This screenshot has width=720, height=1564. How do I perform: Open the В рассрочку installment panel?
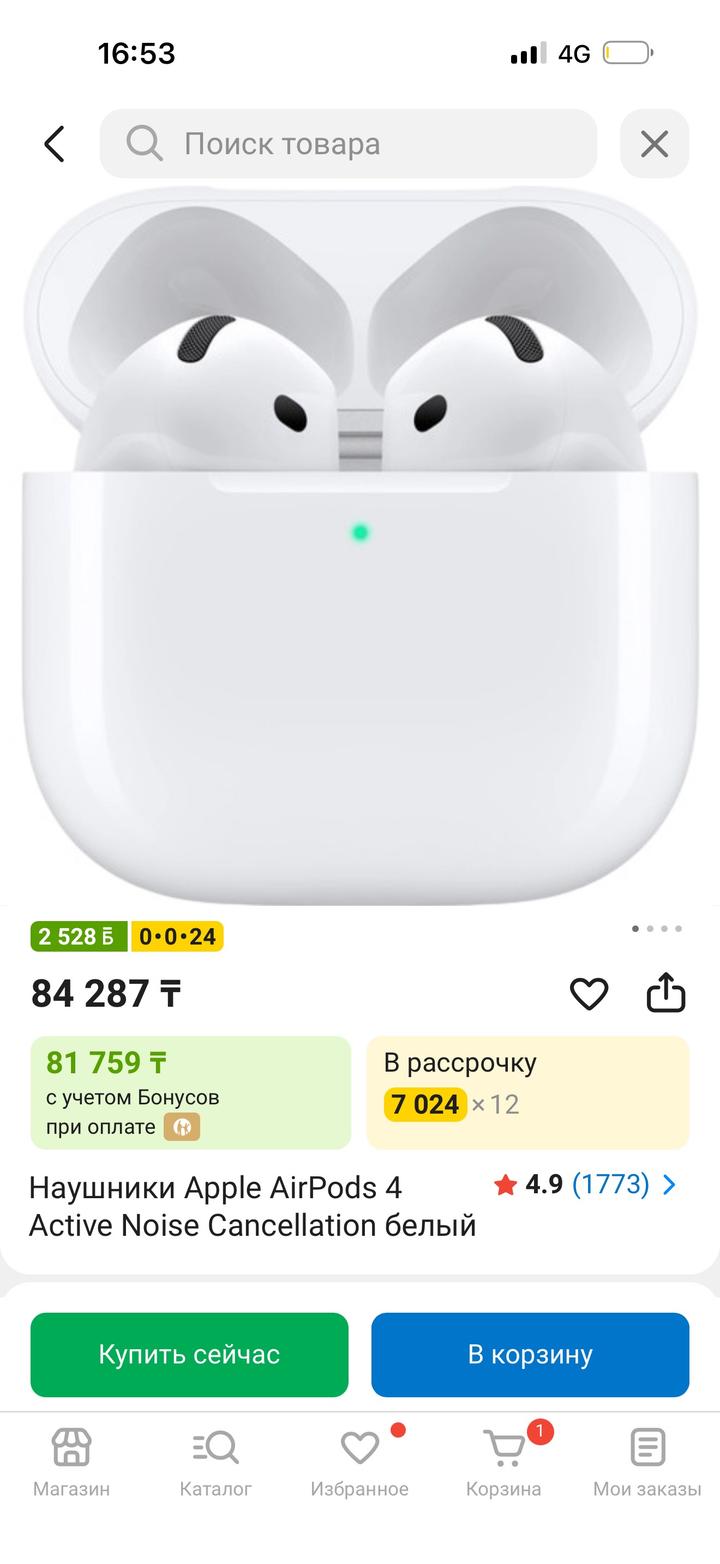(528, 1090)
